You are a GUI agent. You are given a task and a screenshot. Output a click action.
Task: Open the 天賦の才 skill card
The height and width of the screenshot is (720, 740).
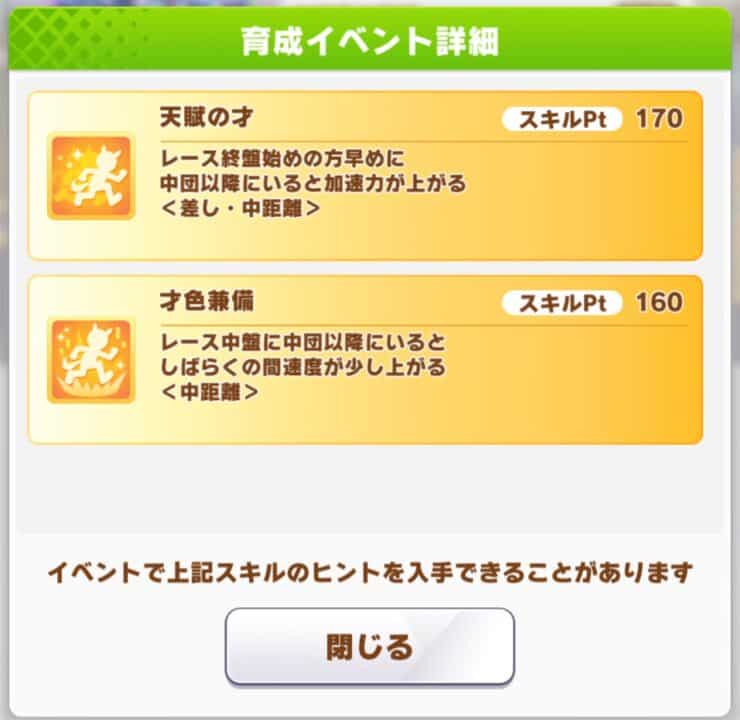(365, 176)
